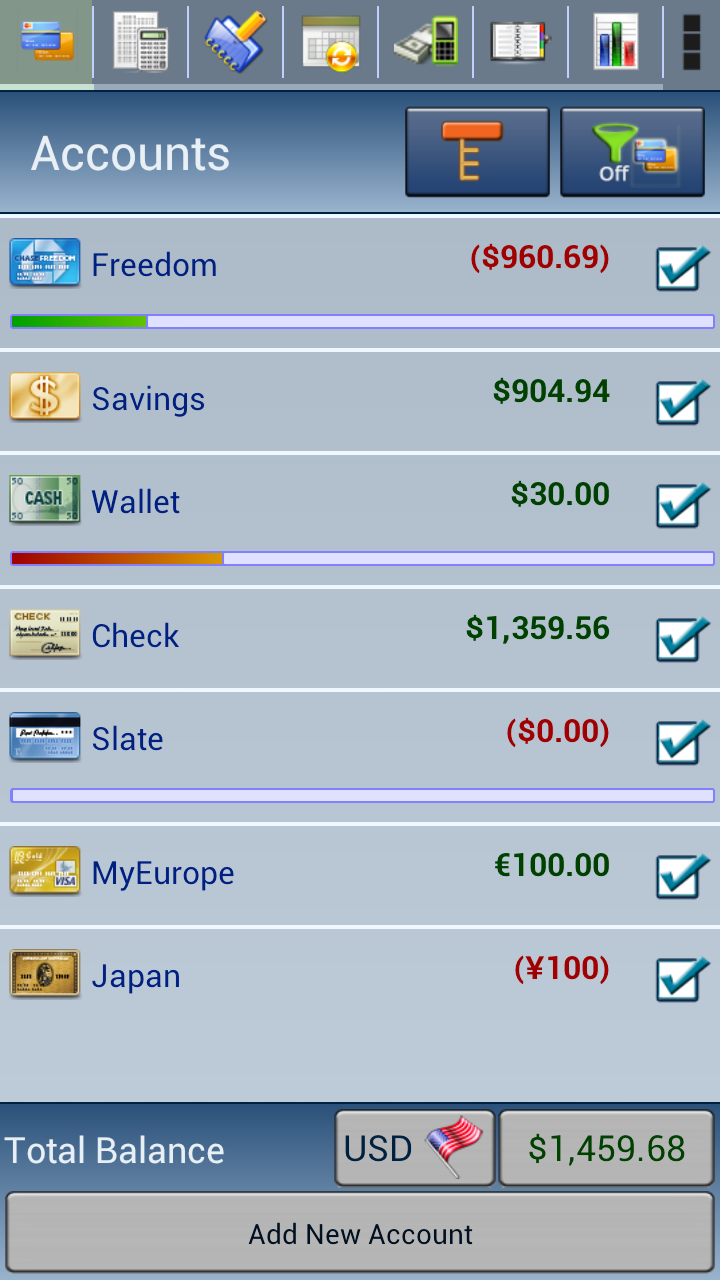Select the brush tools icon in the toolbar

(234, 41)
